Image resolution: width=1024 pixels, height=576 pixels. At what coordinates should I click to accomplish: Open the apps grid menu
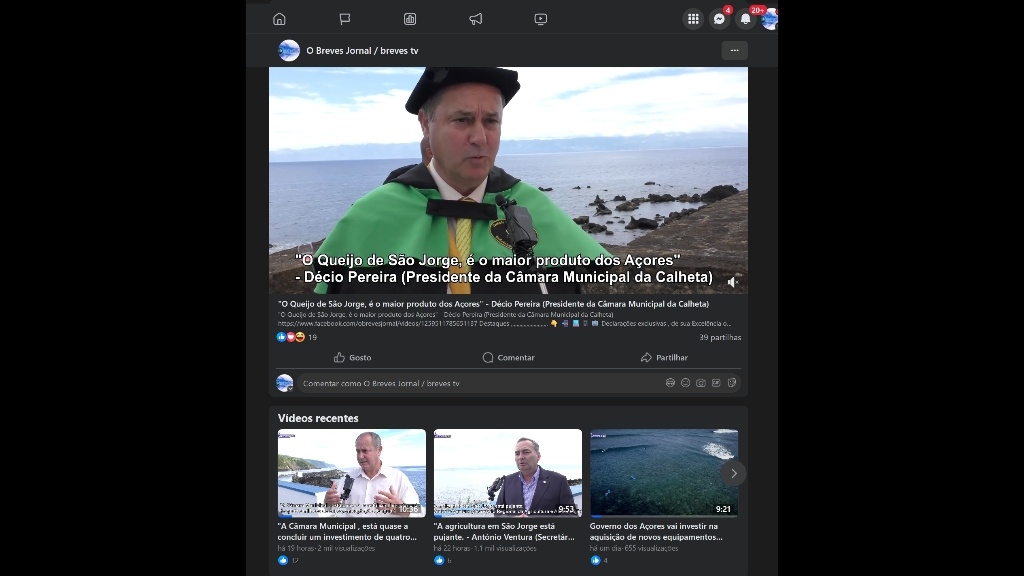click(693, 19)
